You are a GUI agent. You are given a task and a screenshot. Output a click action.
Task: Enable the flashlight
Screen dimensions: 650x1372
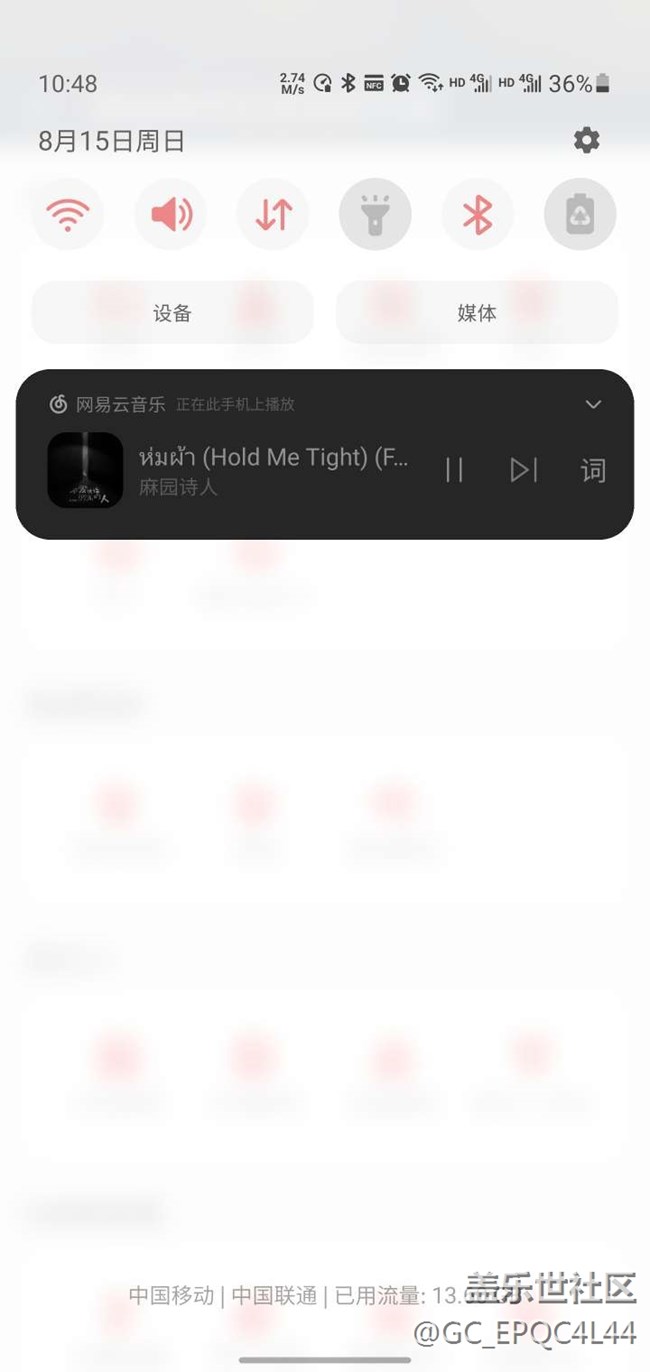click(x=375, y=214)
